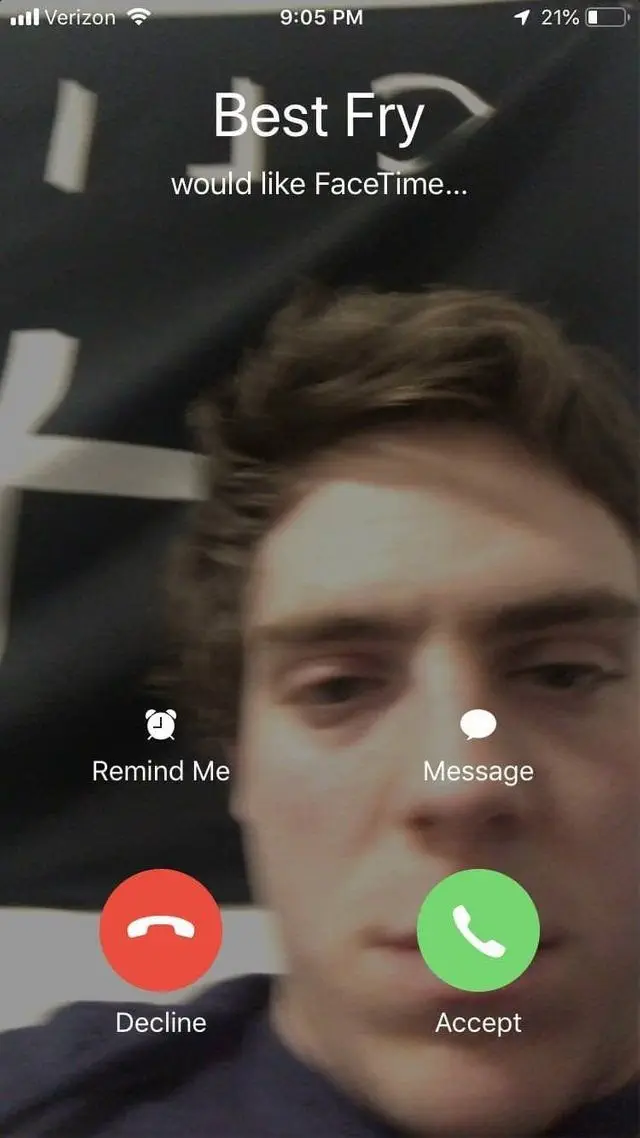Set a Remind Me alert for this call
The width and height of the screenshot is (640, 1138).
161,724
